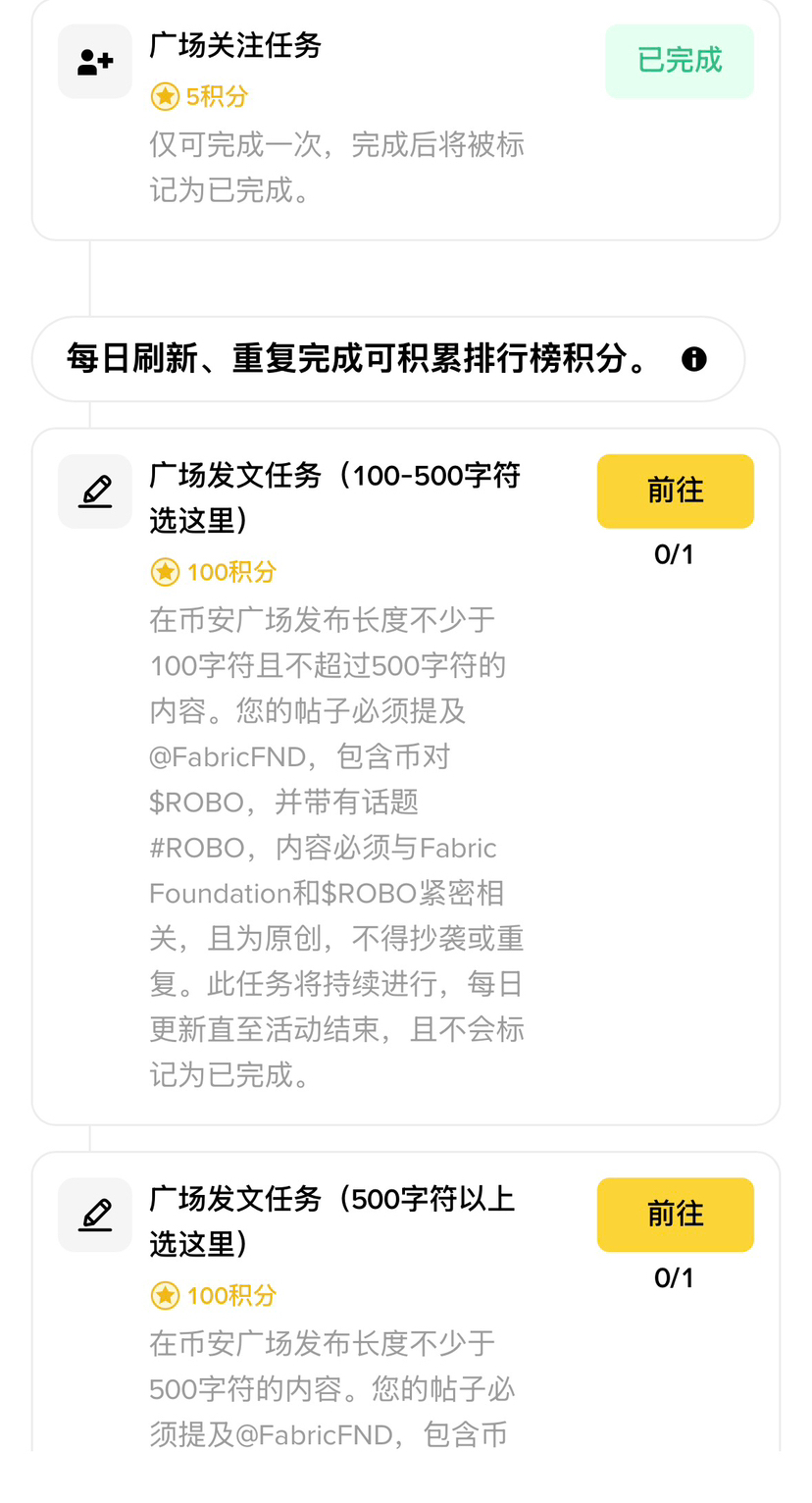Viewport: 812px width, 1503px height.
Task: Open the info icon beside 每日刷新 notice
Action: [693, 359]
